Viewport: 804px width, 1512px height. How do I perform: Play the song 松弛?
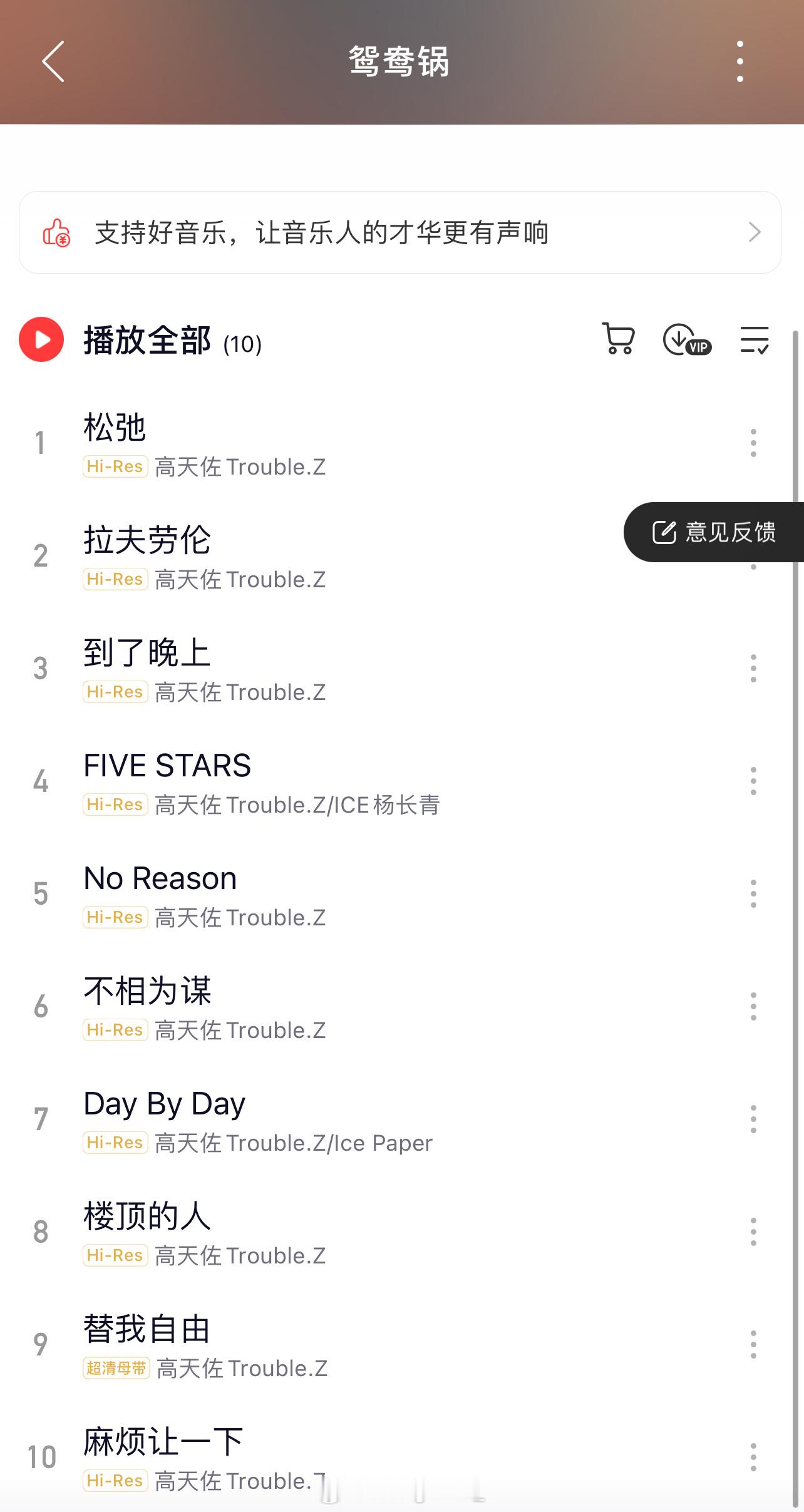(x=376, y=443)
